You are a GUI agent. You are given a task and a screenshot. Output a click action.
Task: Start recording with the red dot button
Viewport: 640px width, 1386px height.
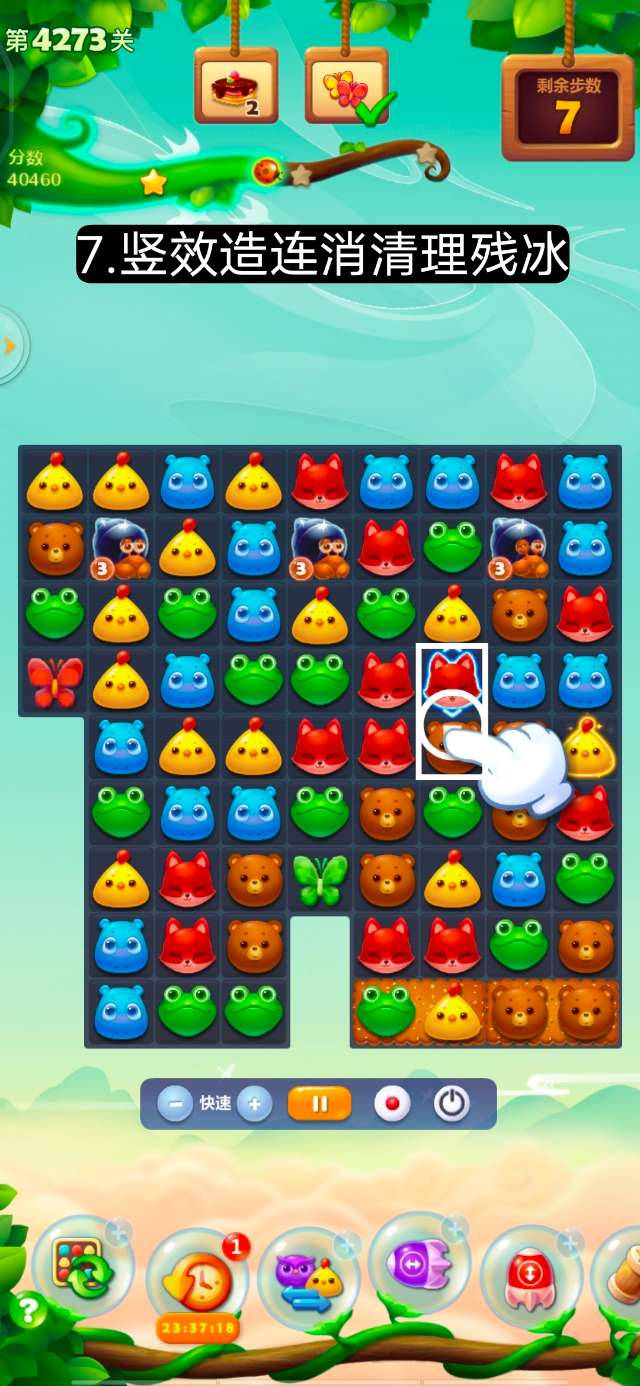pyautogui.click(x=392, y=1104)
